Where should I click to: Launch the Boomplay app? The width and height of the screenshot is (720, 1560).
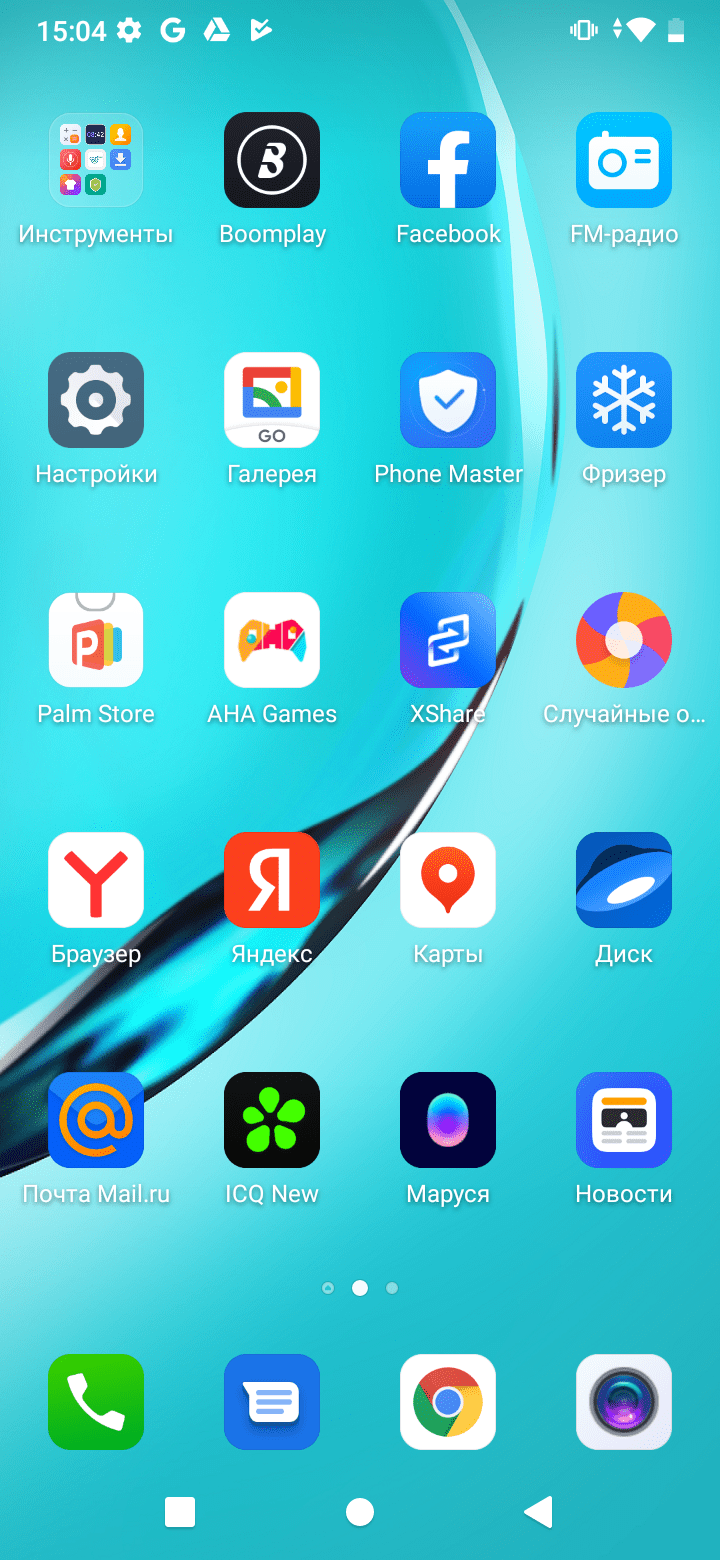point(272,160)
